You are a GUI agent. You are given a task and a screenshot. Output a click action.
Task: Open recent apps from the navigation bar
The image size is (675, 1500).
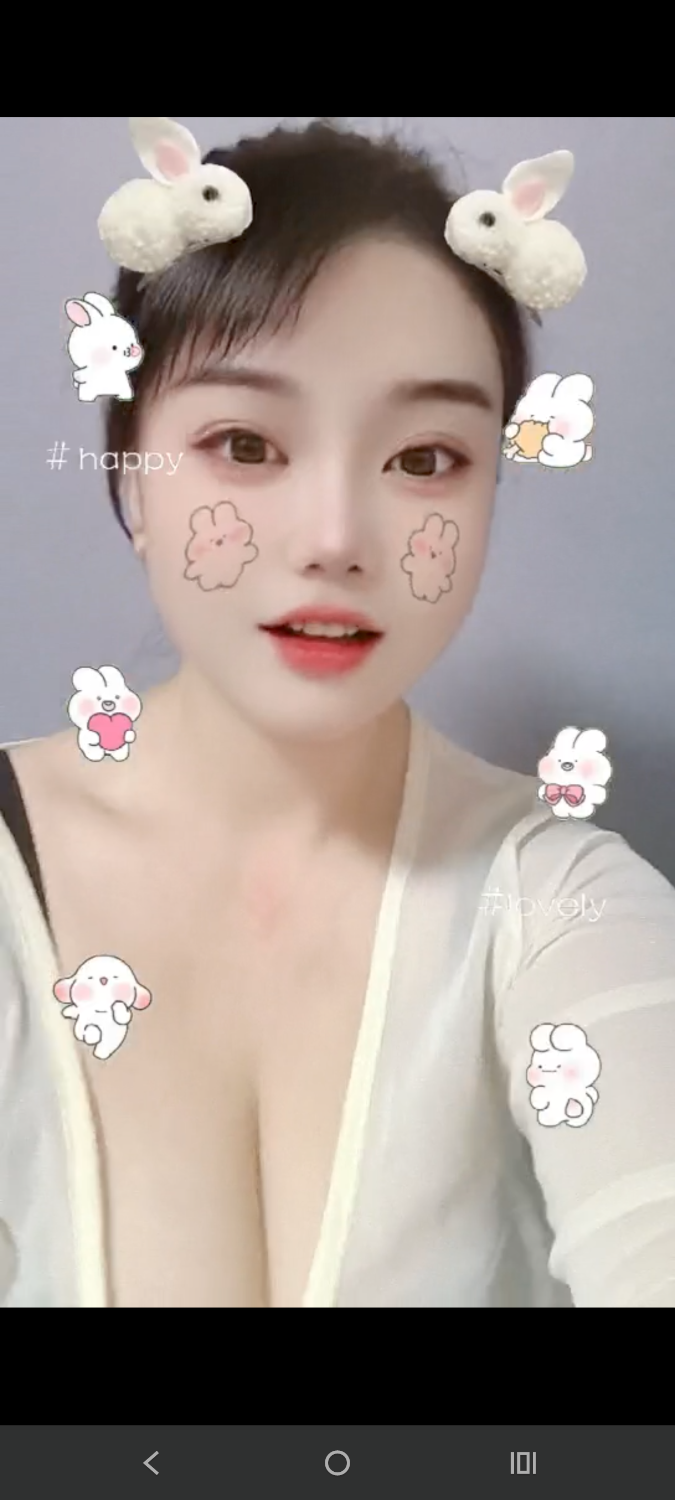pos(523,1463)
